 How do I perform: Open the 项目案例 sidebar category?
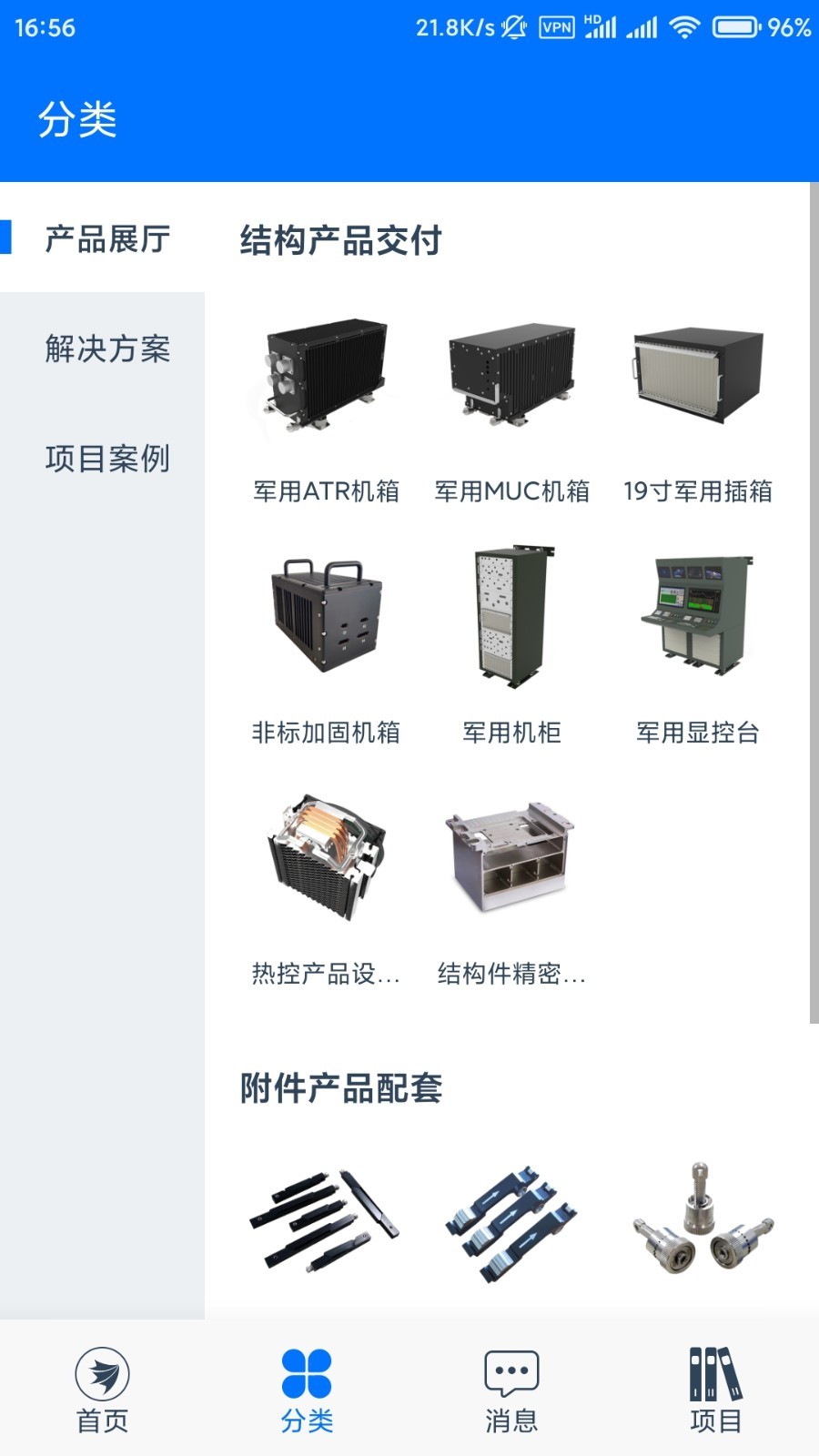point(106,459)
